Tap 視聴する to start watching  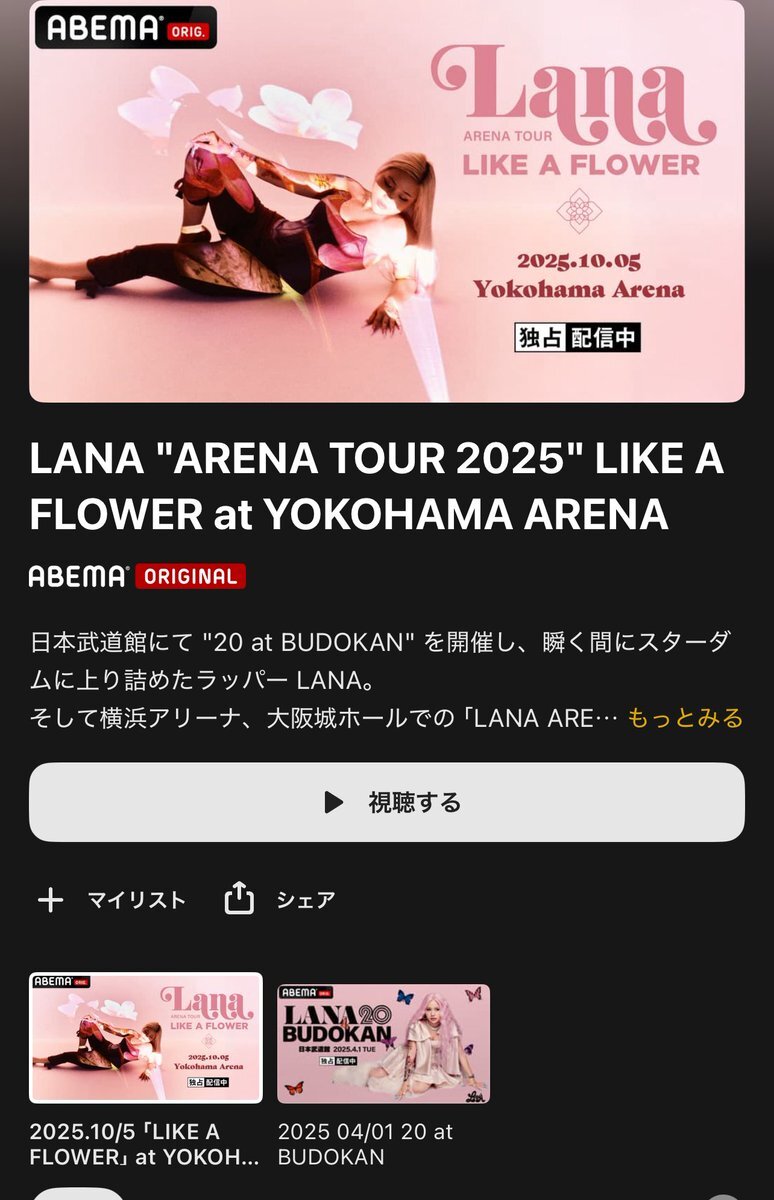coord(386,800)
